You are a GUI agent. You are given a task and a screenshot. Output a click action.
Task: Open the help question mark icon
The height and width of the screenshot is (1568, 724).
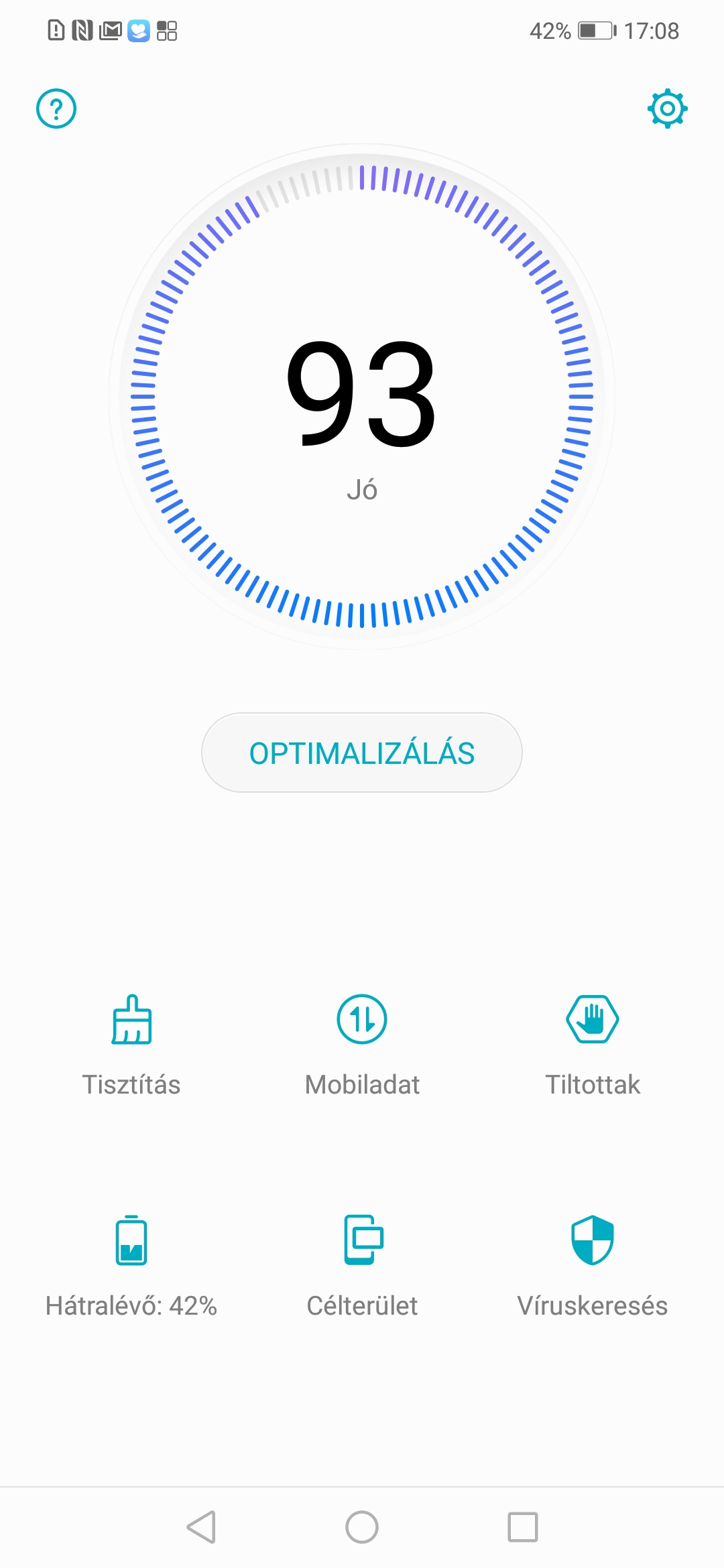[x=56, y=109]
